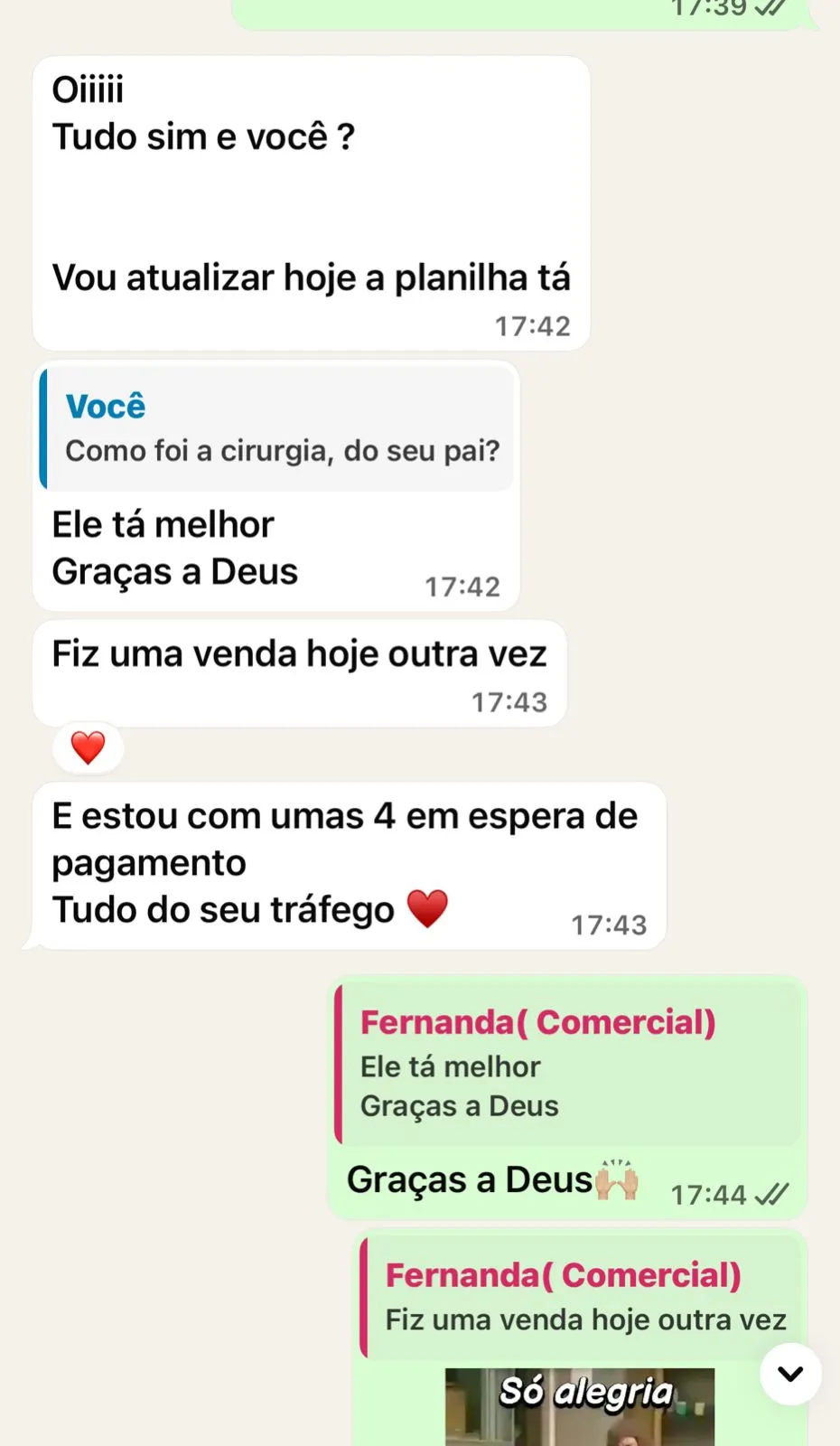Screen dimensions: 840x1446
Task: Open the "Só alegria" GIF
Action: (580, 1408)
